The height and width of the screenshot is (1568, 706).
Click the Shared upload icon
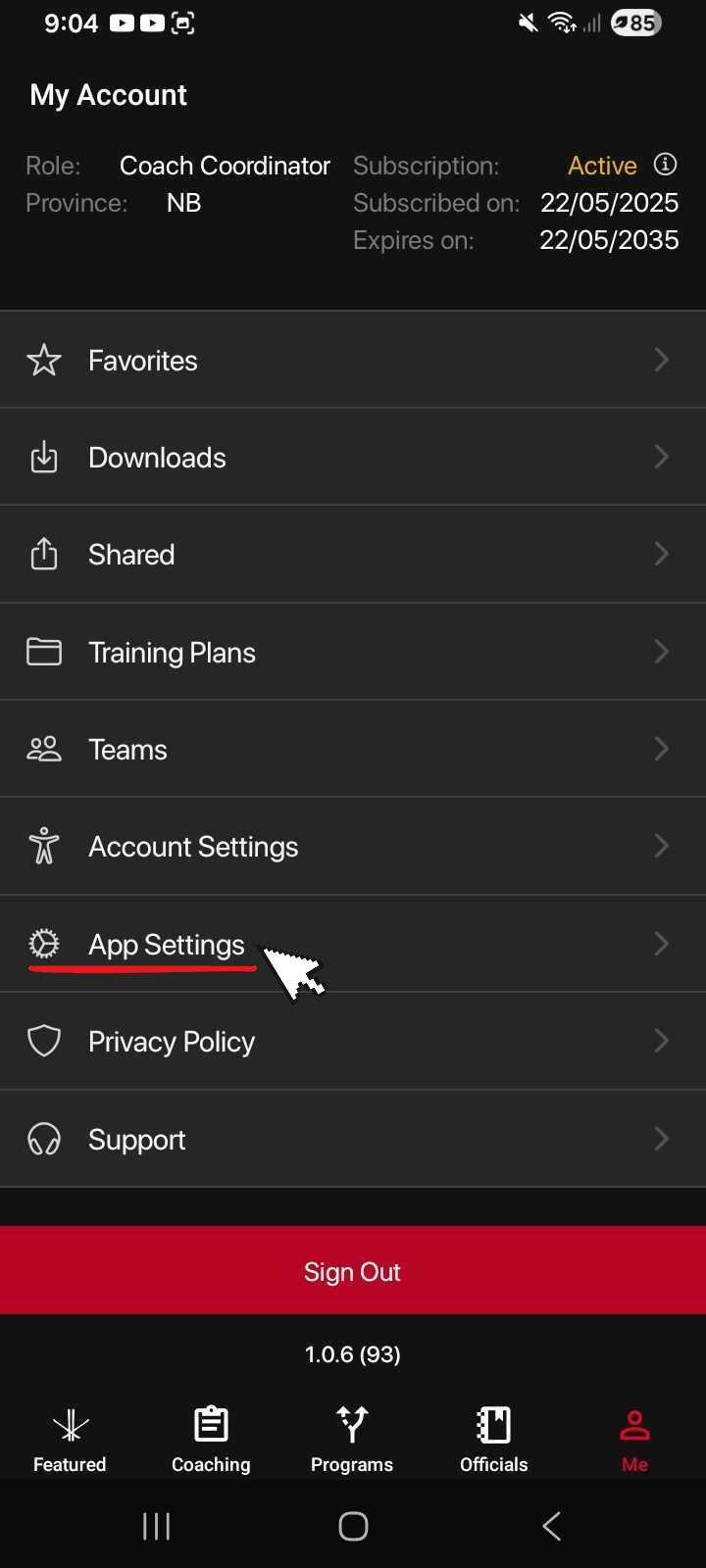pyautogui.click(x=44, y=554)
